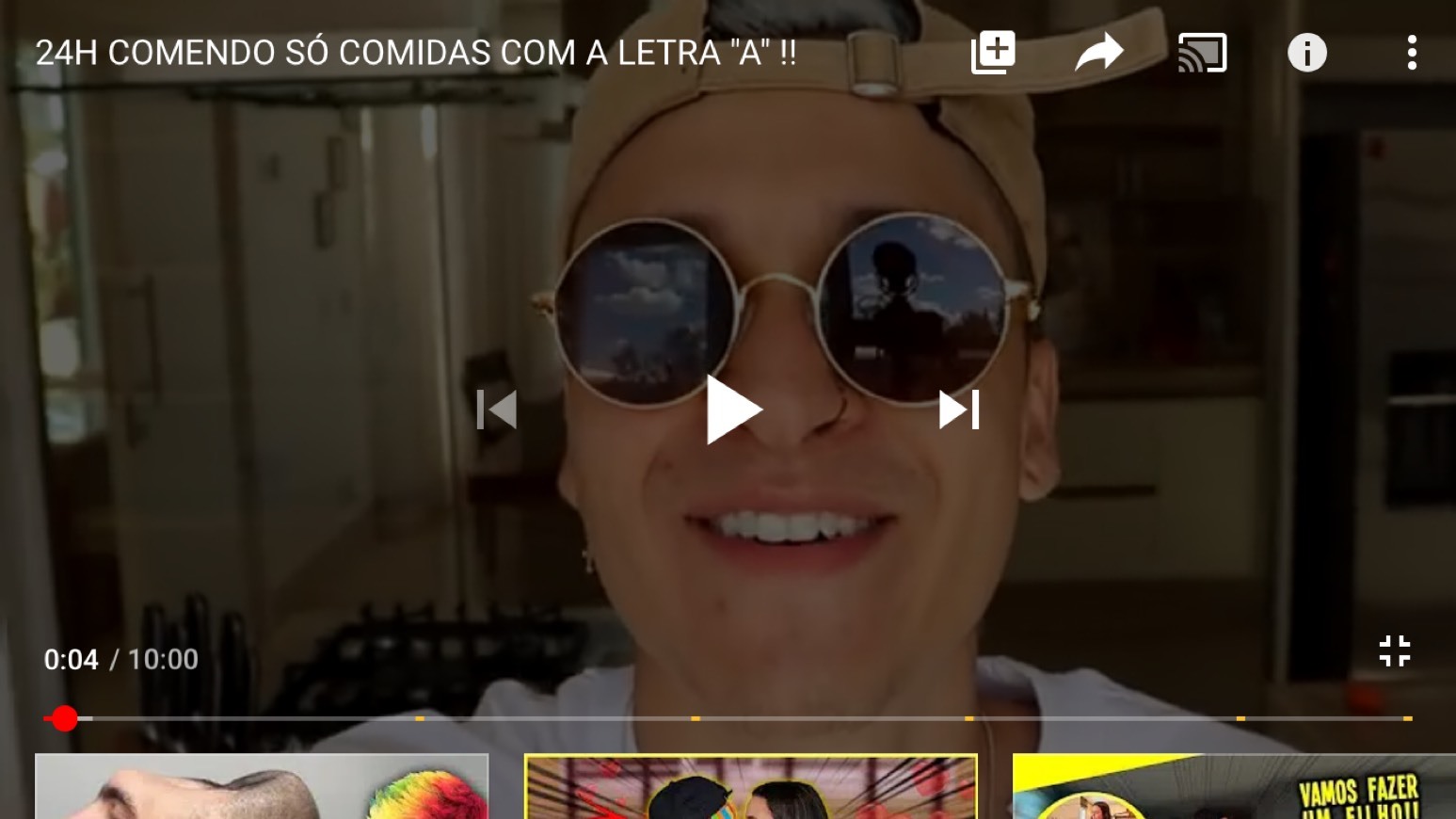This screenshot has width=1456, height=819.
Task: Share this video
Action: pos(1099,53)
